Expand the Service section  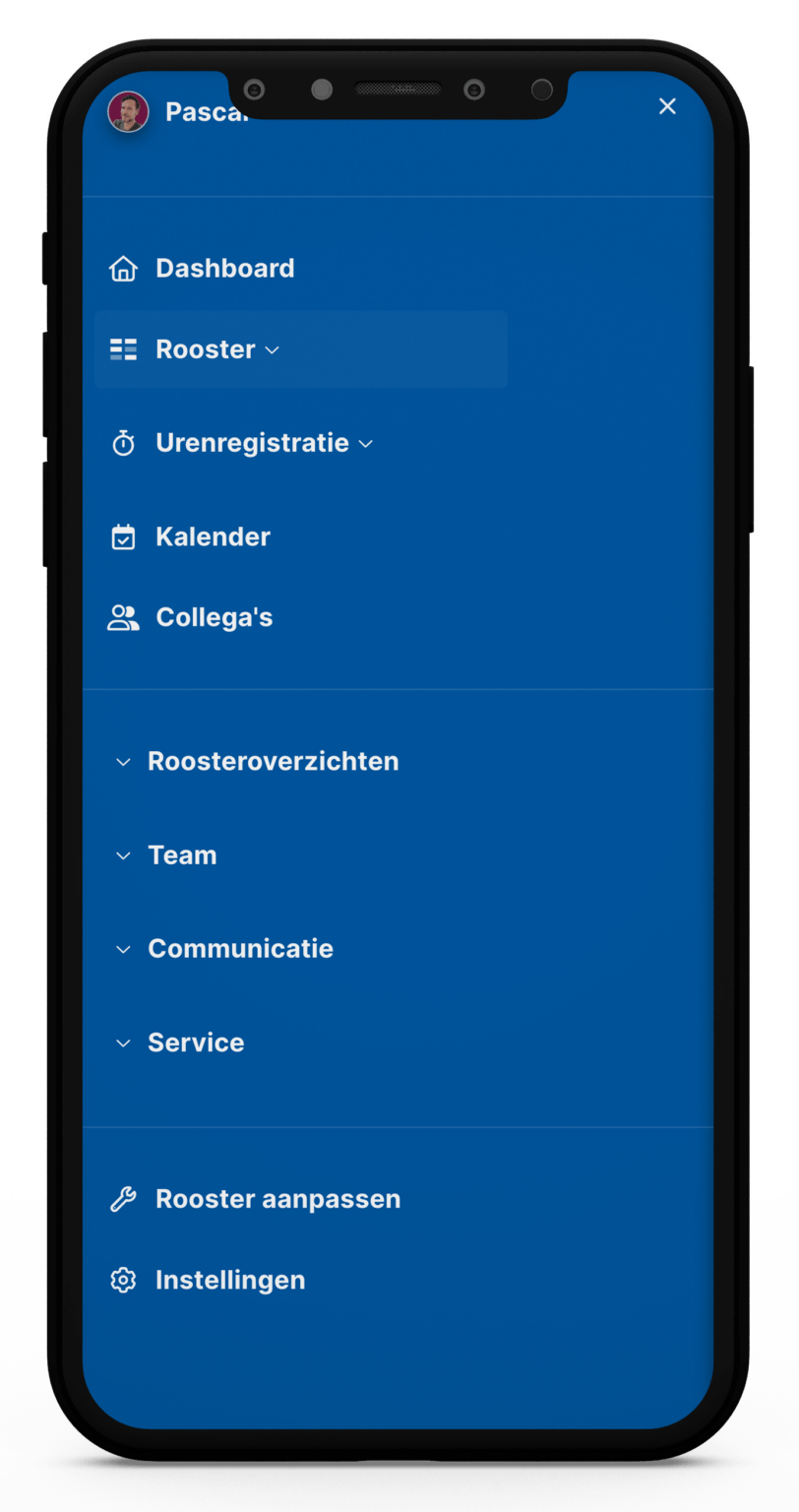pyautogui.click(x=124, y=1042)
